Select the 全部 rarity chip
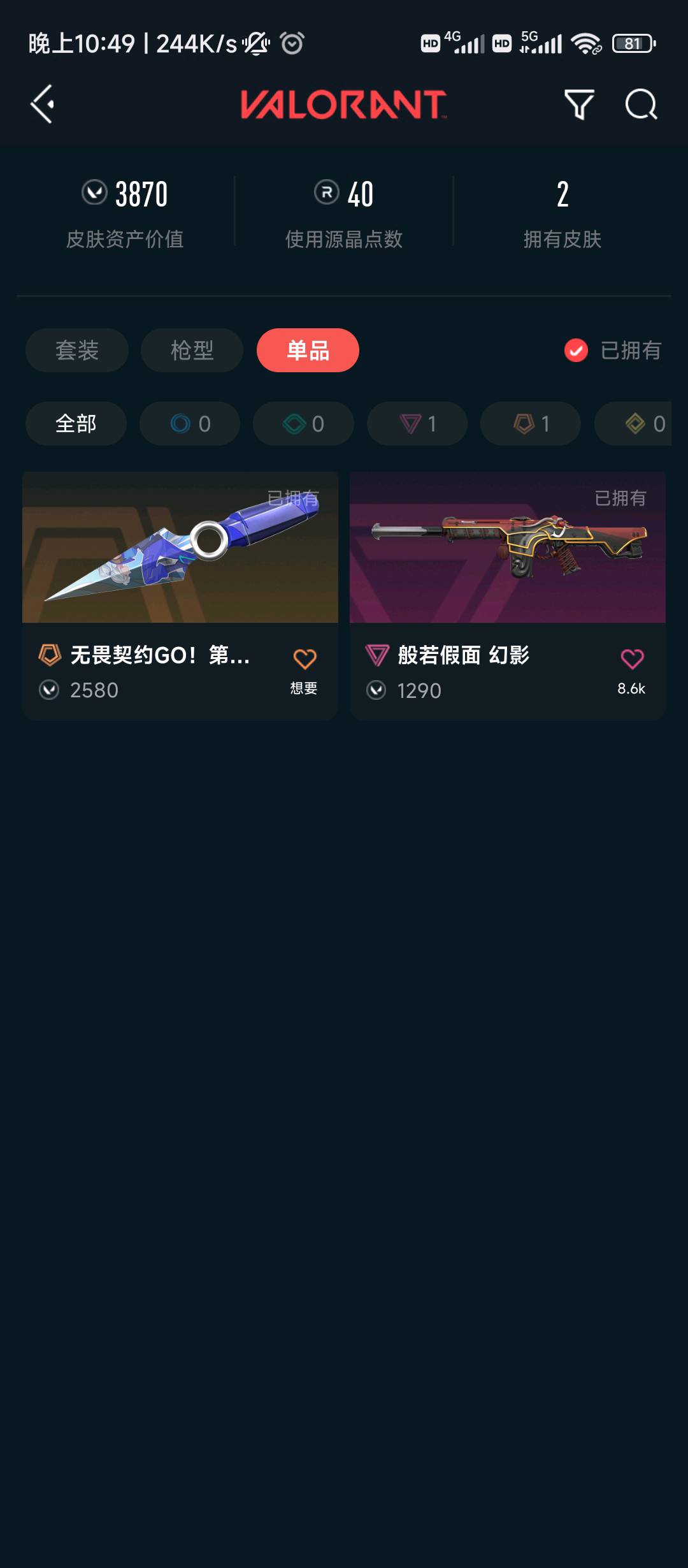688x1568 pixels. [76, 424]
